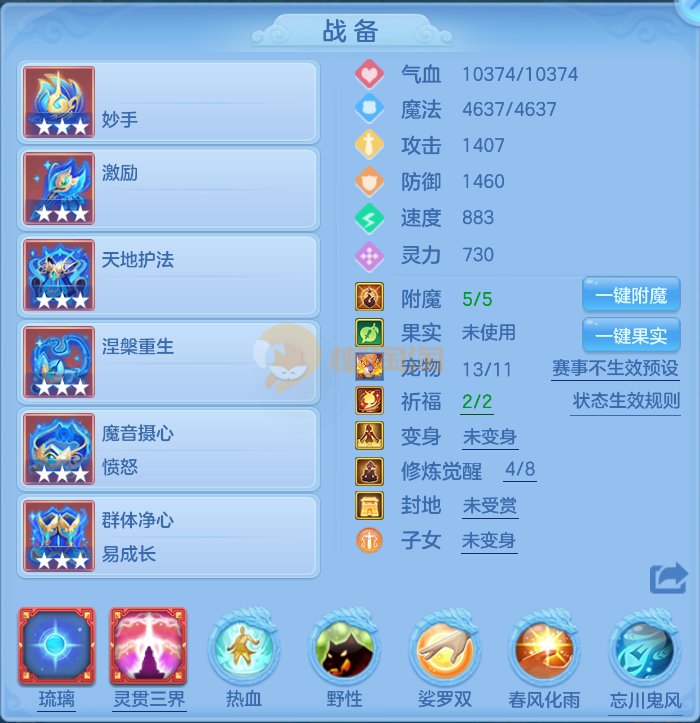Open the 激励 skill card
This screenshot has height=723, width=700.
pos(168,189)
